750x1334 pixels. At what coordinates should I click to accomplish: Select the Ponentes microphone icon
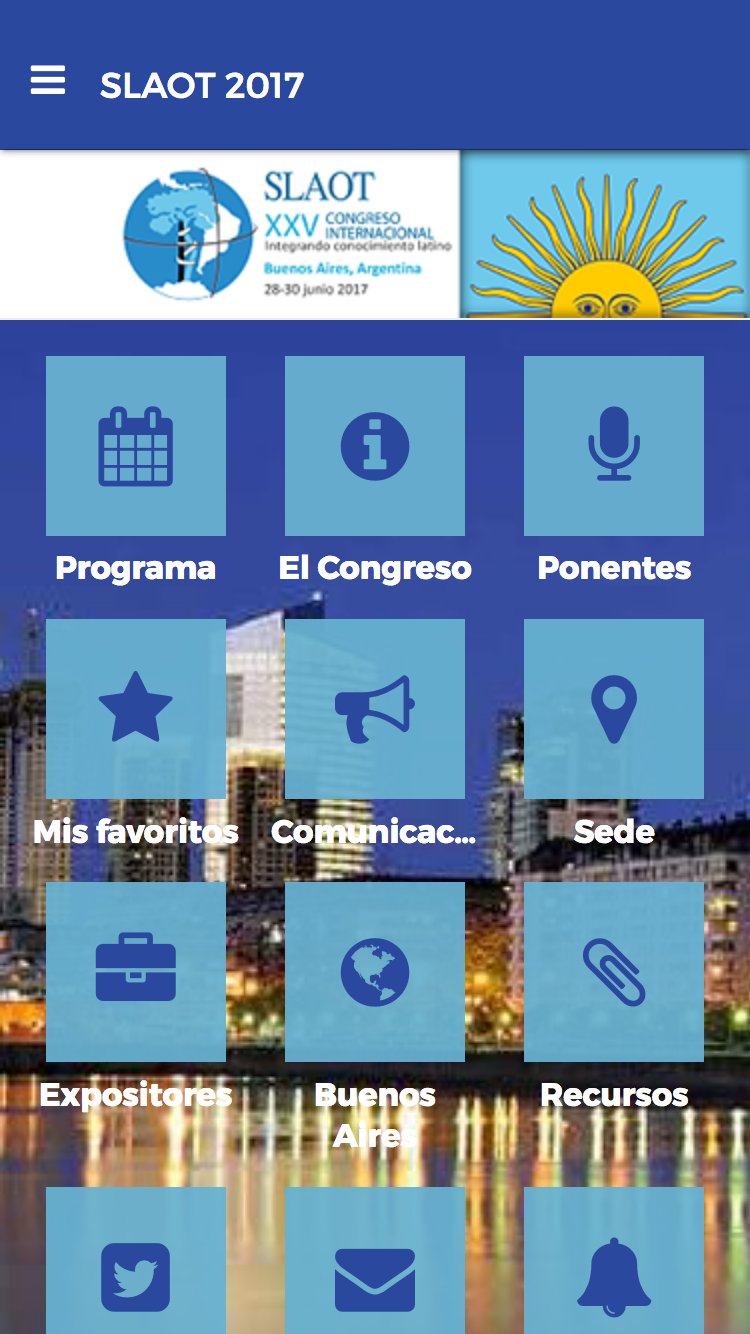click(613, 444)
